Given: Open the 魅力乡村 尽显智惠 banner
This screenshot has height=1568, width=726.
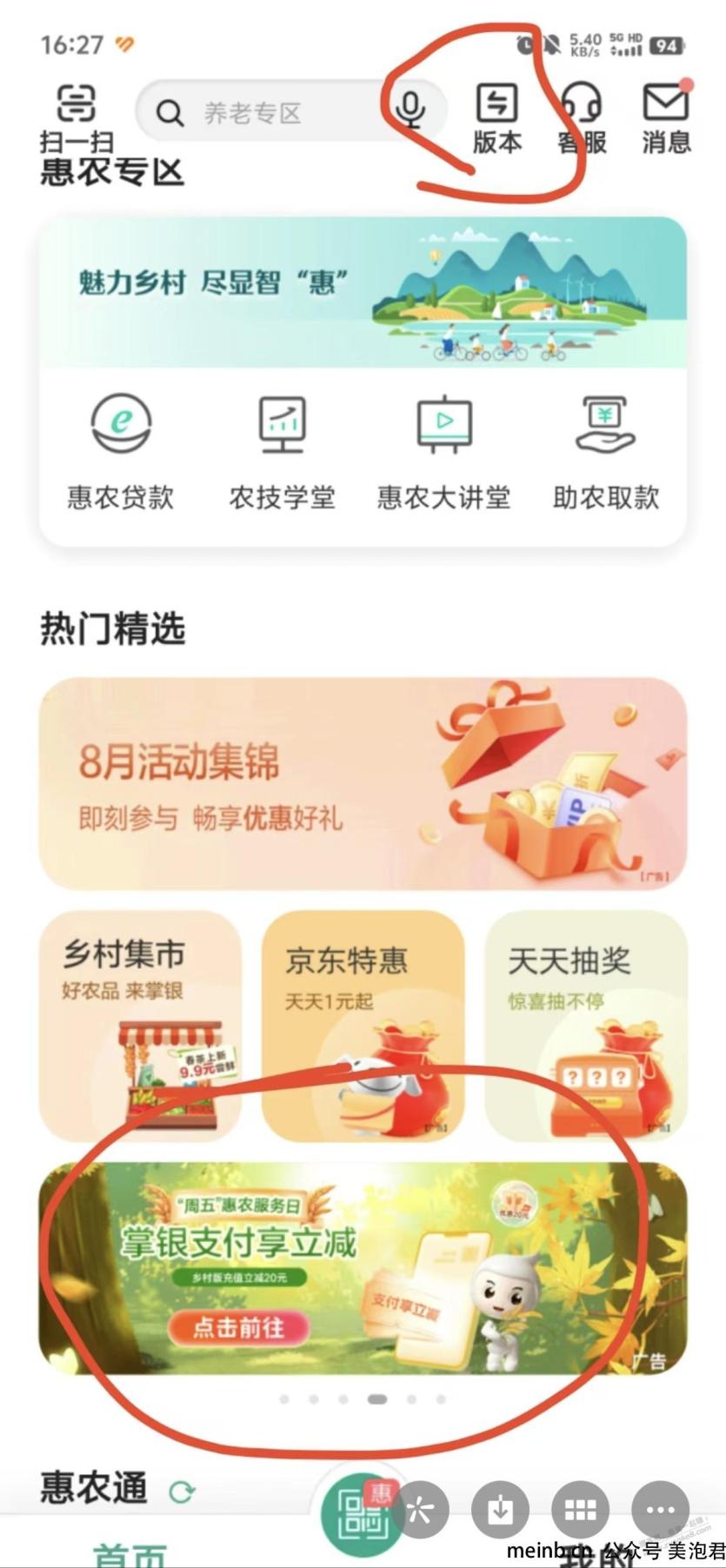Looking at the screenshot, I should [363, 292].
